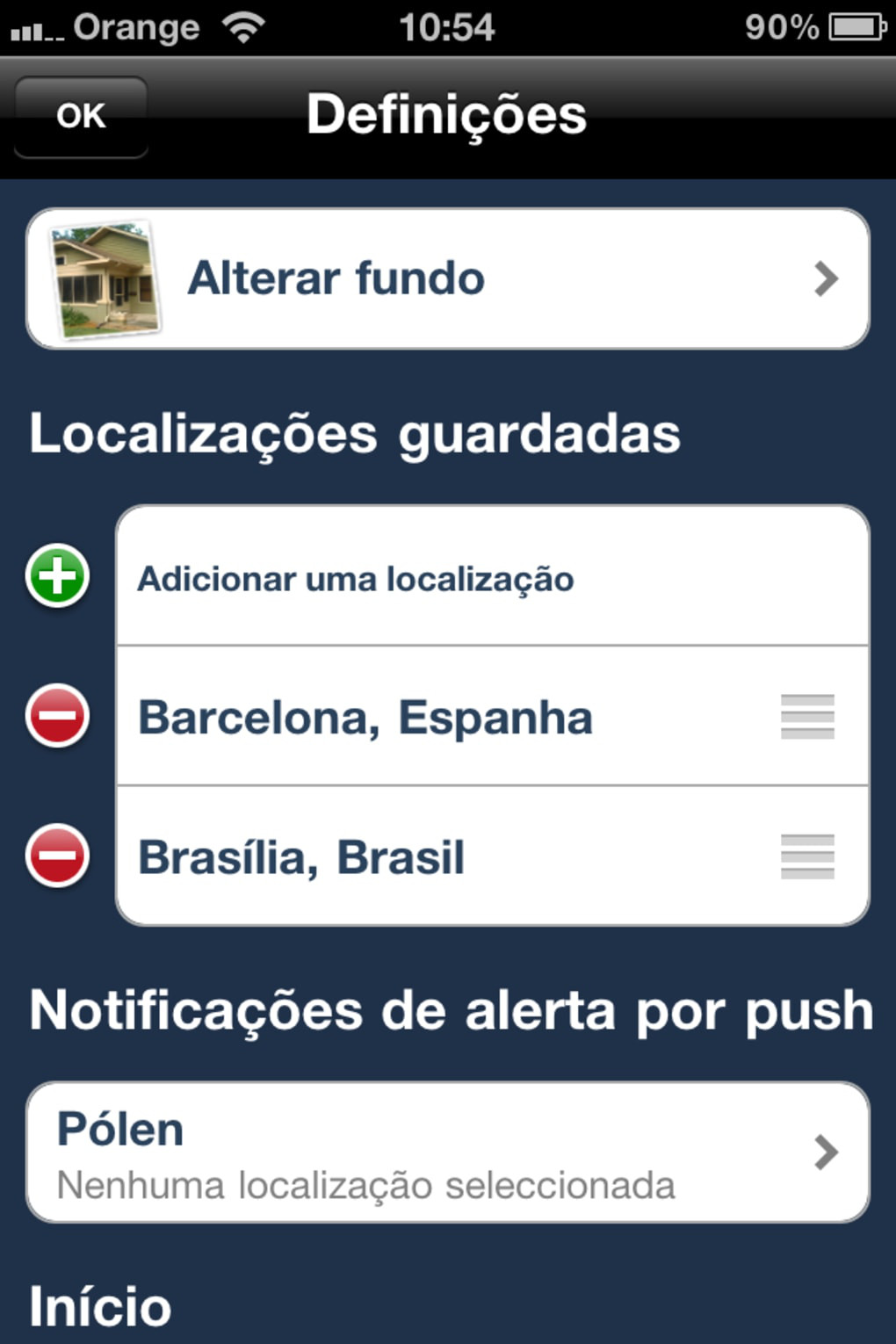Open the Pólen push alert settings
Screen dimensions: 896x1344
[x=448, y=1153]
